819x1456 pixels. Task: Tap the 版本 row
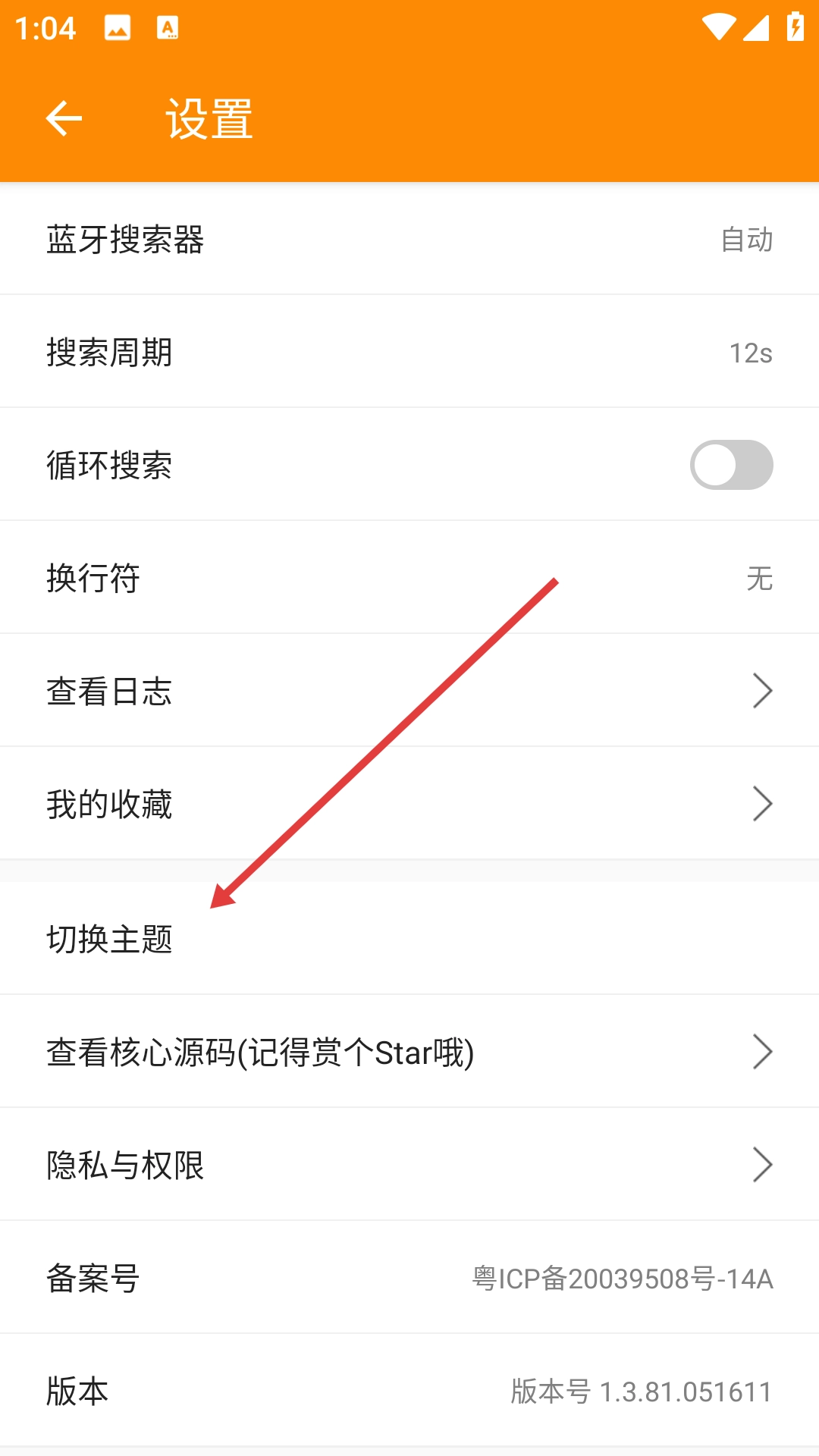point(409,1391)
